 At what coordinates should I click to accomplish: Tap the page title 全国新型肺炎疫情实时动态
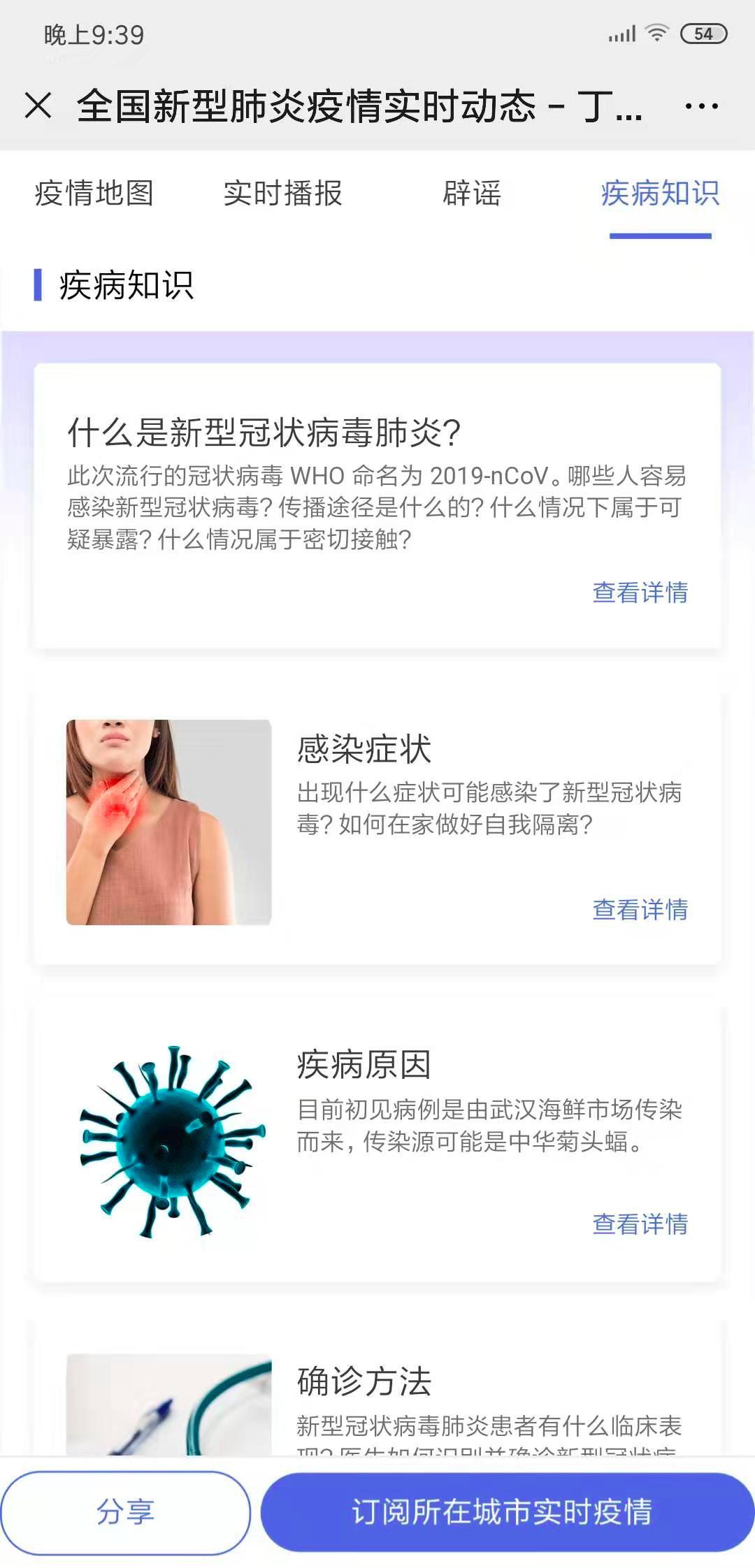pos(364,106)
